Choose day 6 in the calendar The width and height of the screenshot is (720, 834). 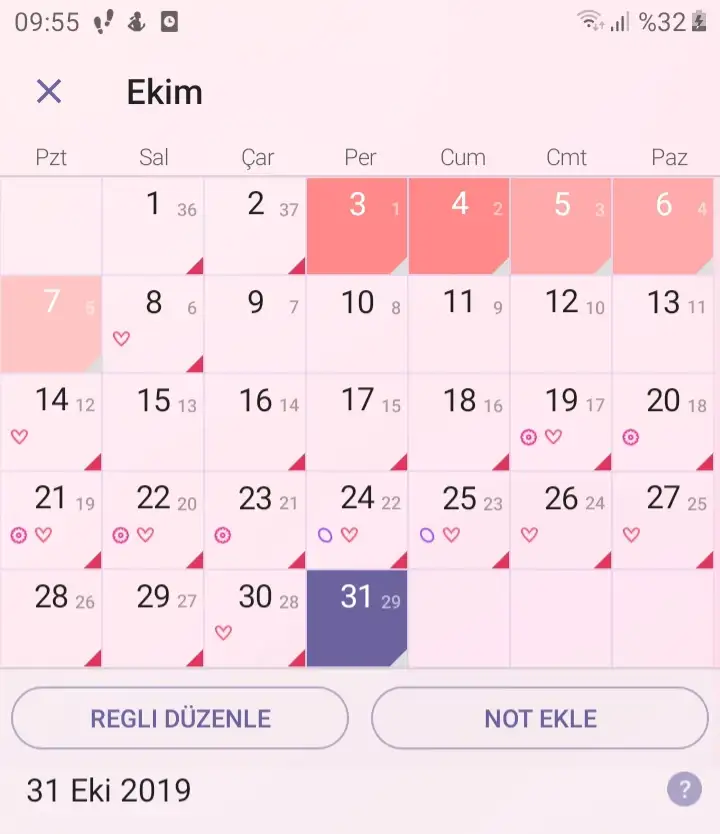pyautogui.click(x=664, y=225)
